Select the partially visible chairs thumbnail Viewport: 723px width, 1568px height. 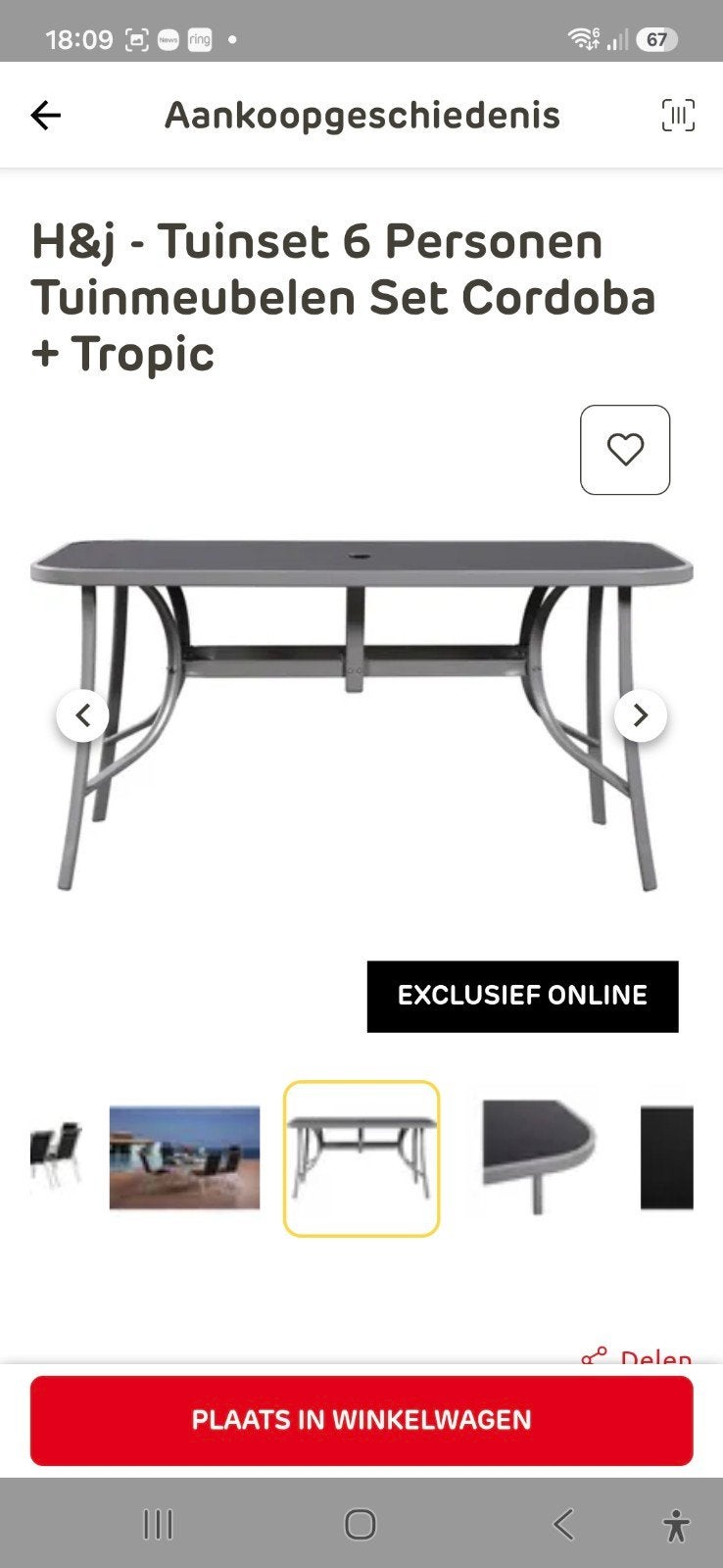coord(56,1158)
